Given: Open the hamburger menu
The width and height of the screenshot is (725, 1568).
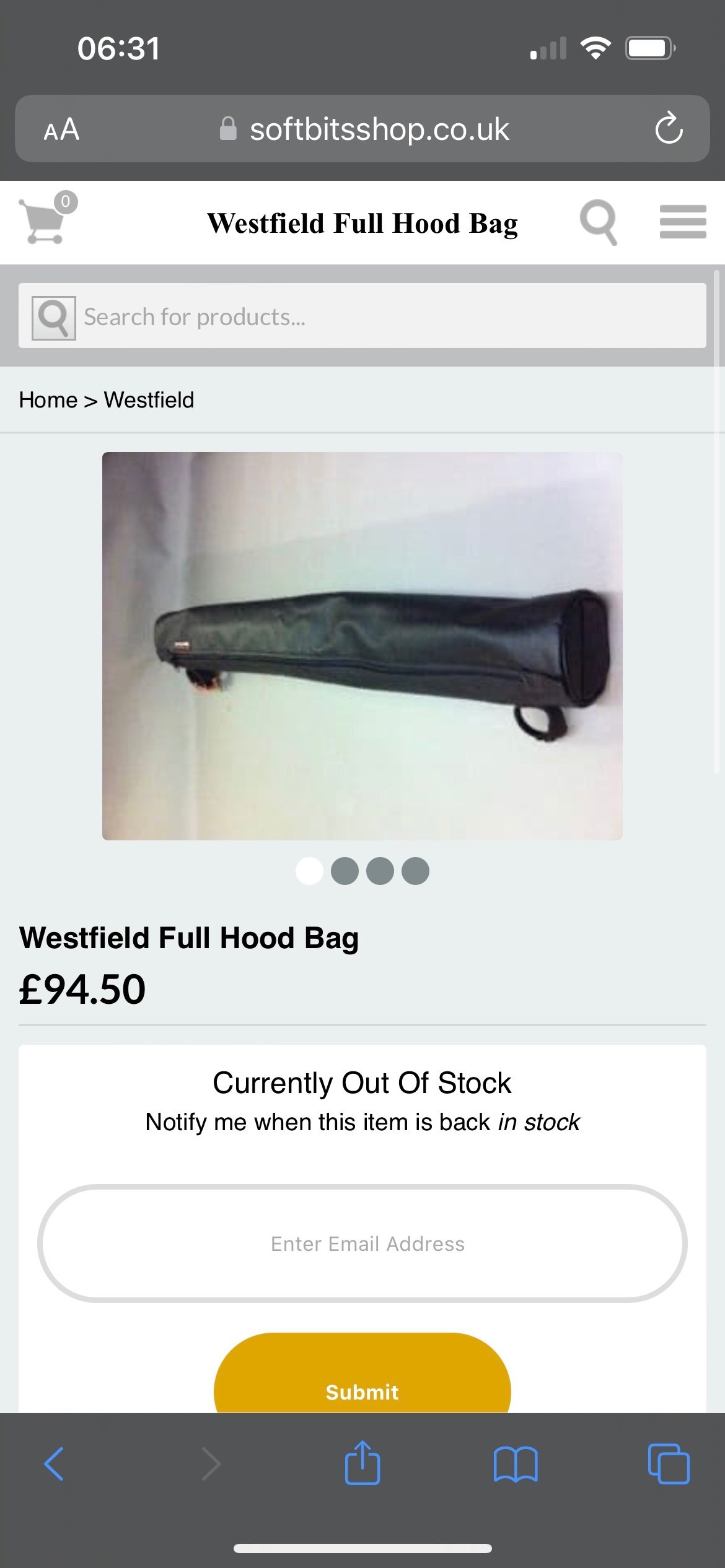Looking at the screenshot, I should 682,222.
